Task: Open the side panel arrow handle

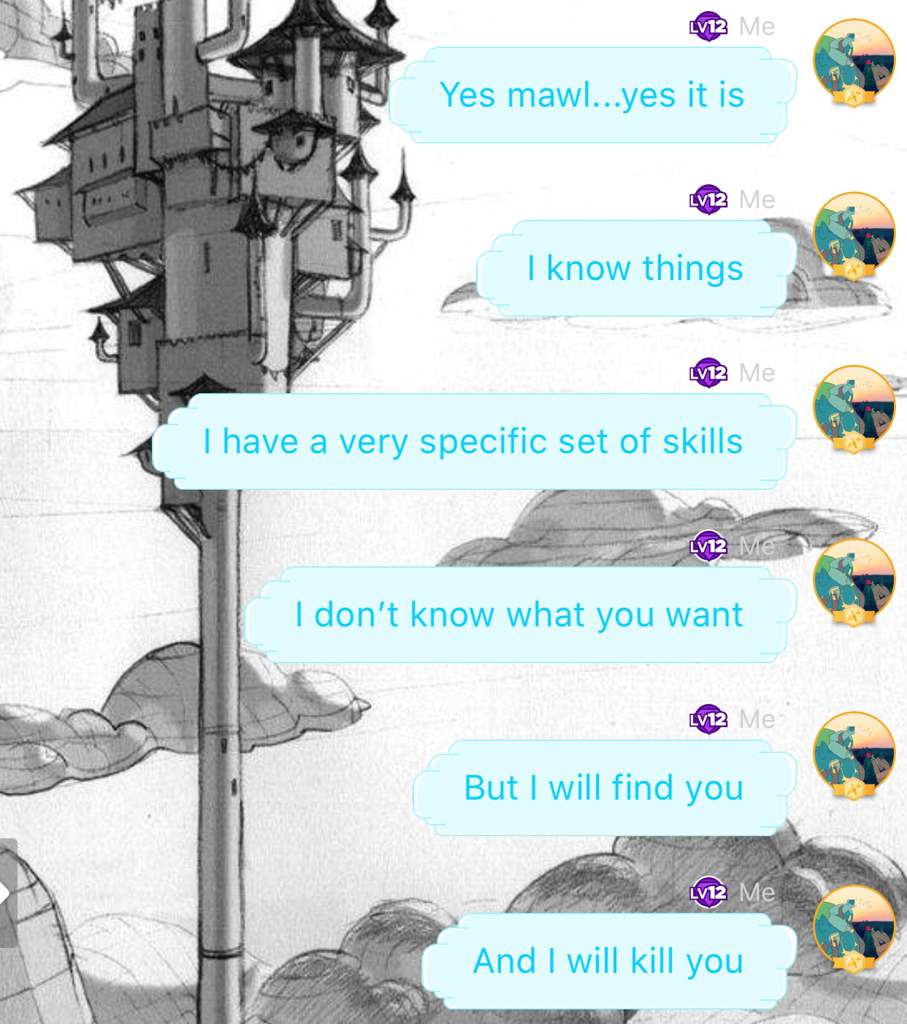Action: tap(7, 893)
